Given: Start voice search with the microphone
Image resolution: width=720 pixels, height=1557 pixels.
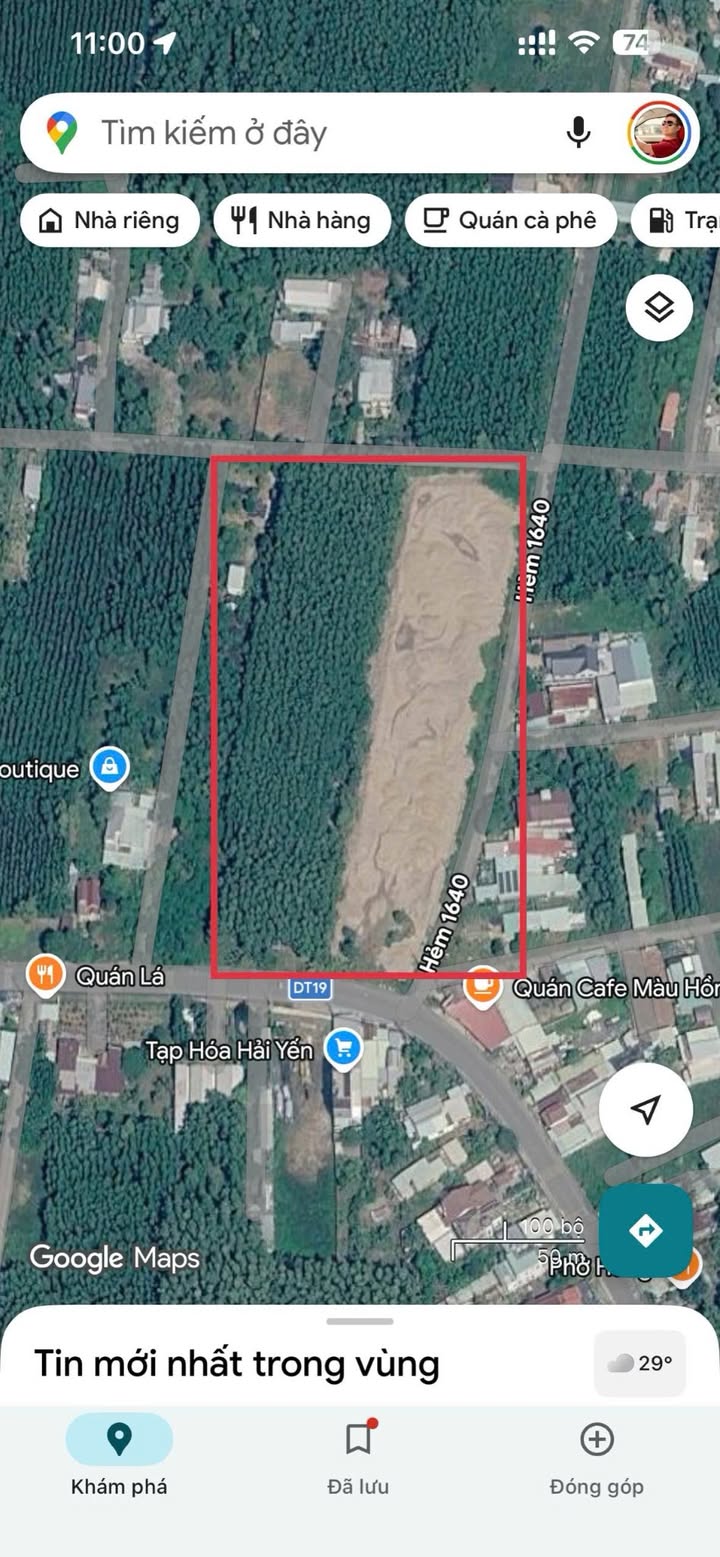Looking at the screenshot, I should (x=578, y=133).
